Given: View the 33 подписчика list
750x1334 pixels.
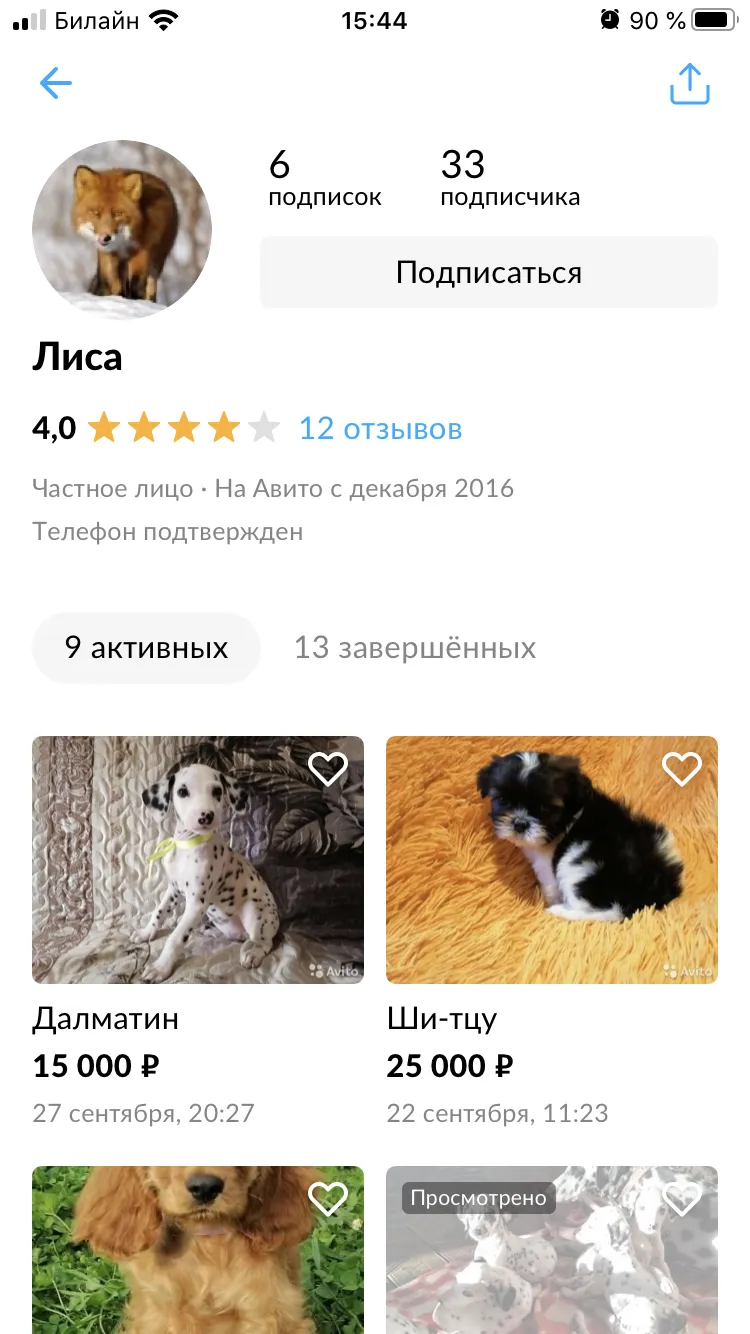Looking at the screenshot, I should (510, 178).
